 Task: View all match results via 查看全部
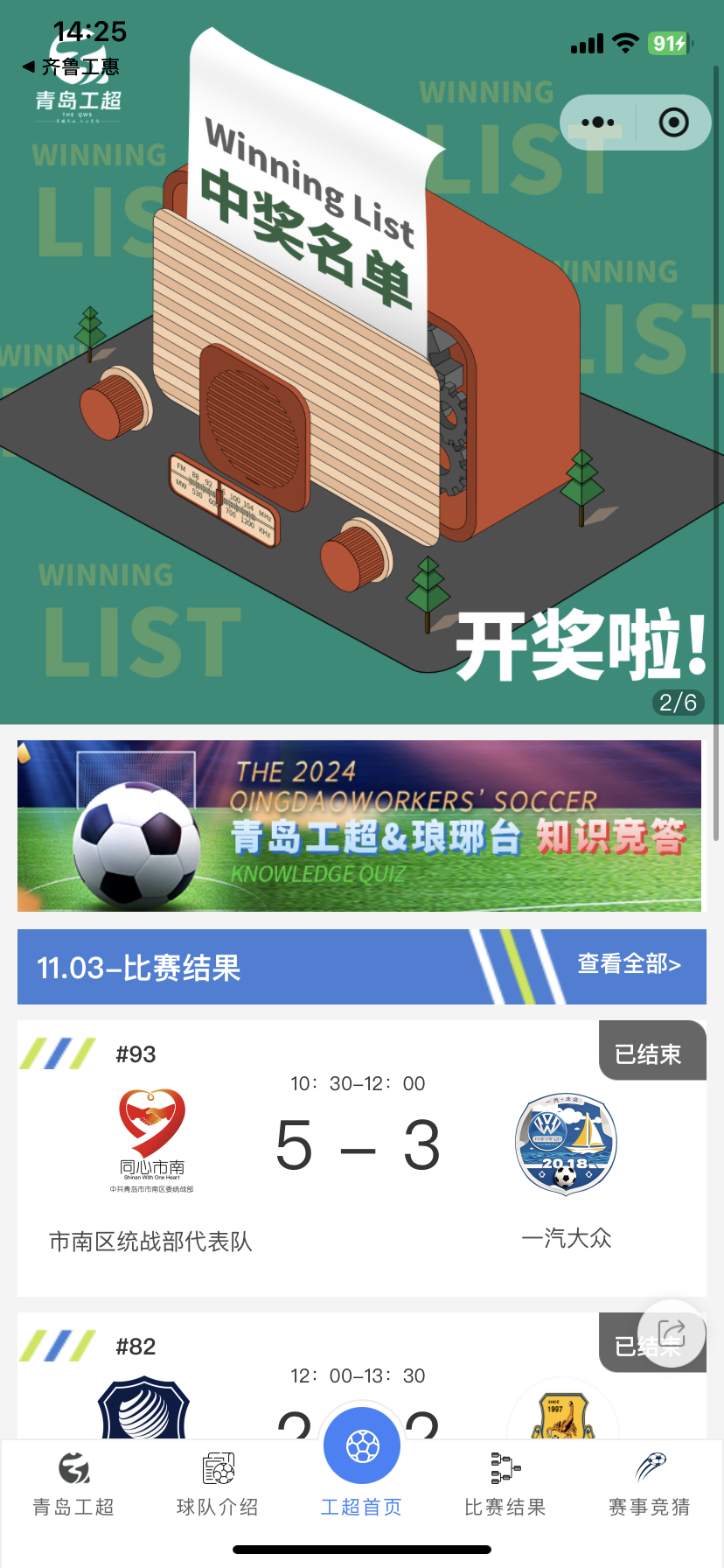(x=629, y=964)
